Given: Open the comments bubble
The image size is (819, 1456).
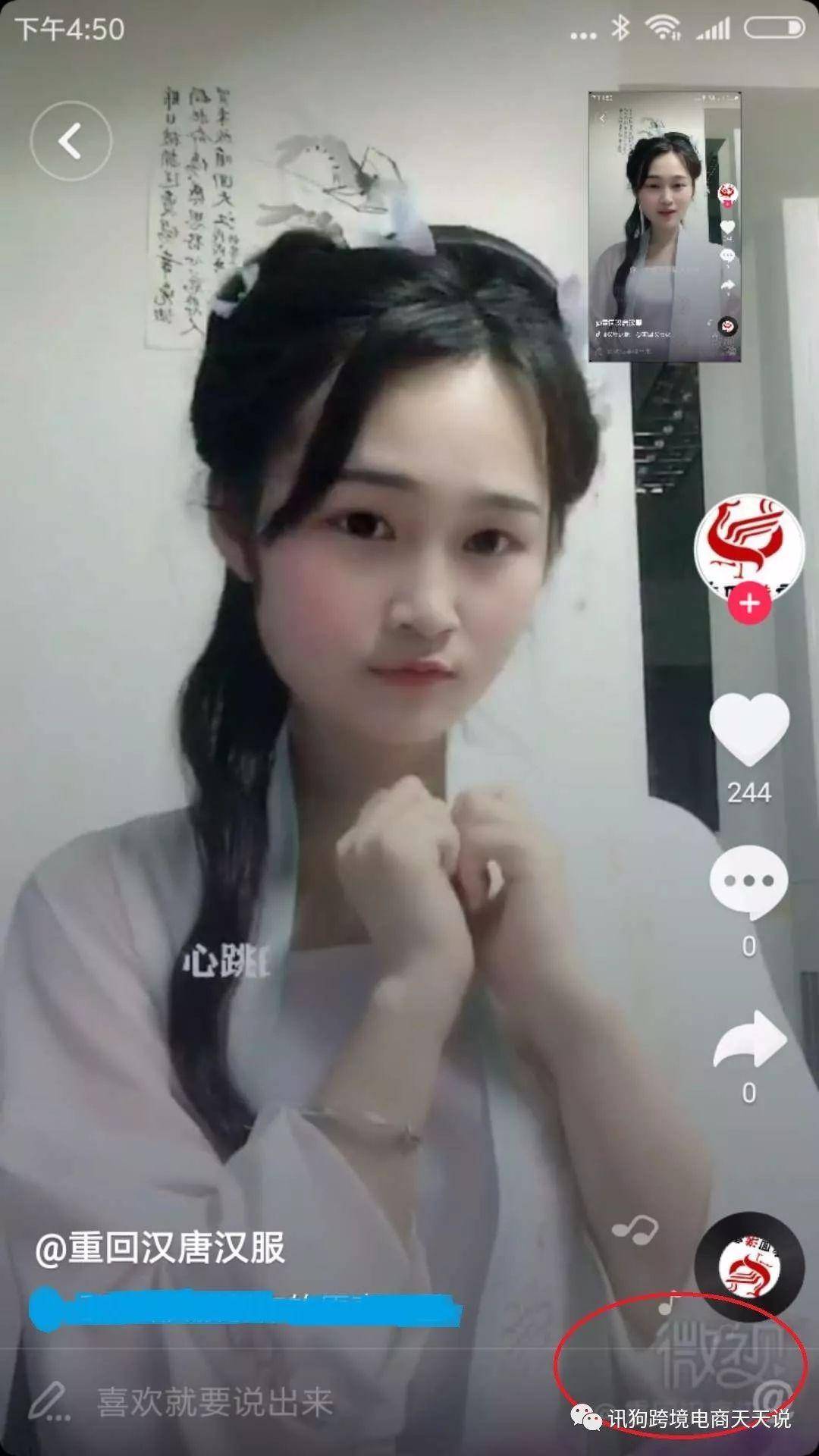Looking at the screenshot, I should (748, 882).
